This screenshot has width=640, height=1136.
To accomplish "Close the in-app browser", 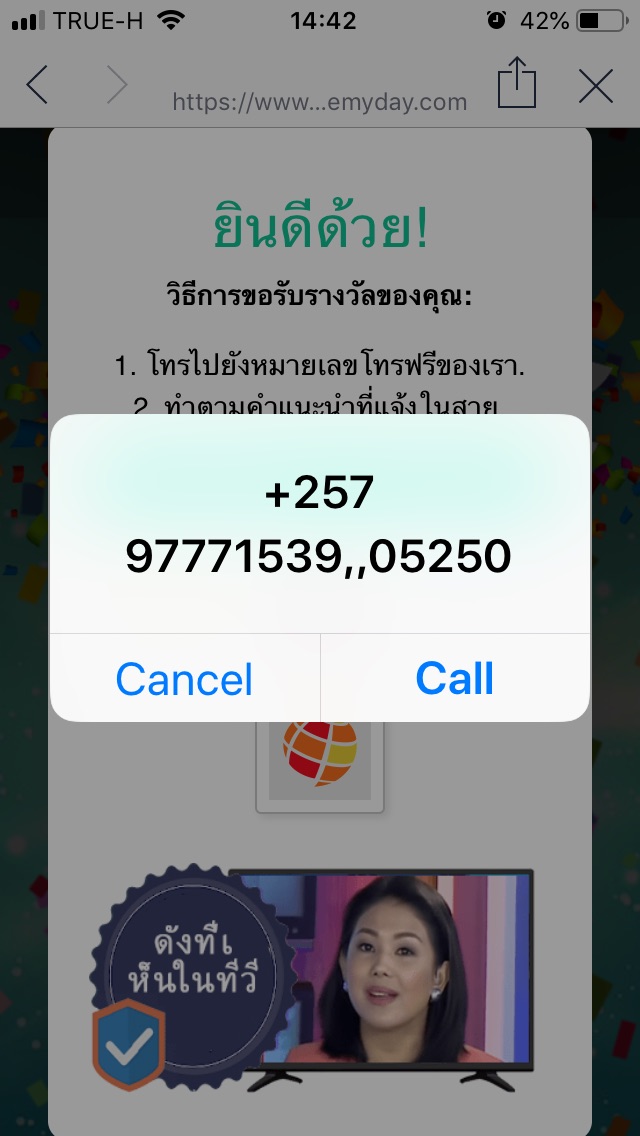I will 596,86.
